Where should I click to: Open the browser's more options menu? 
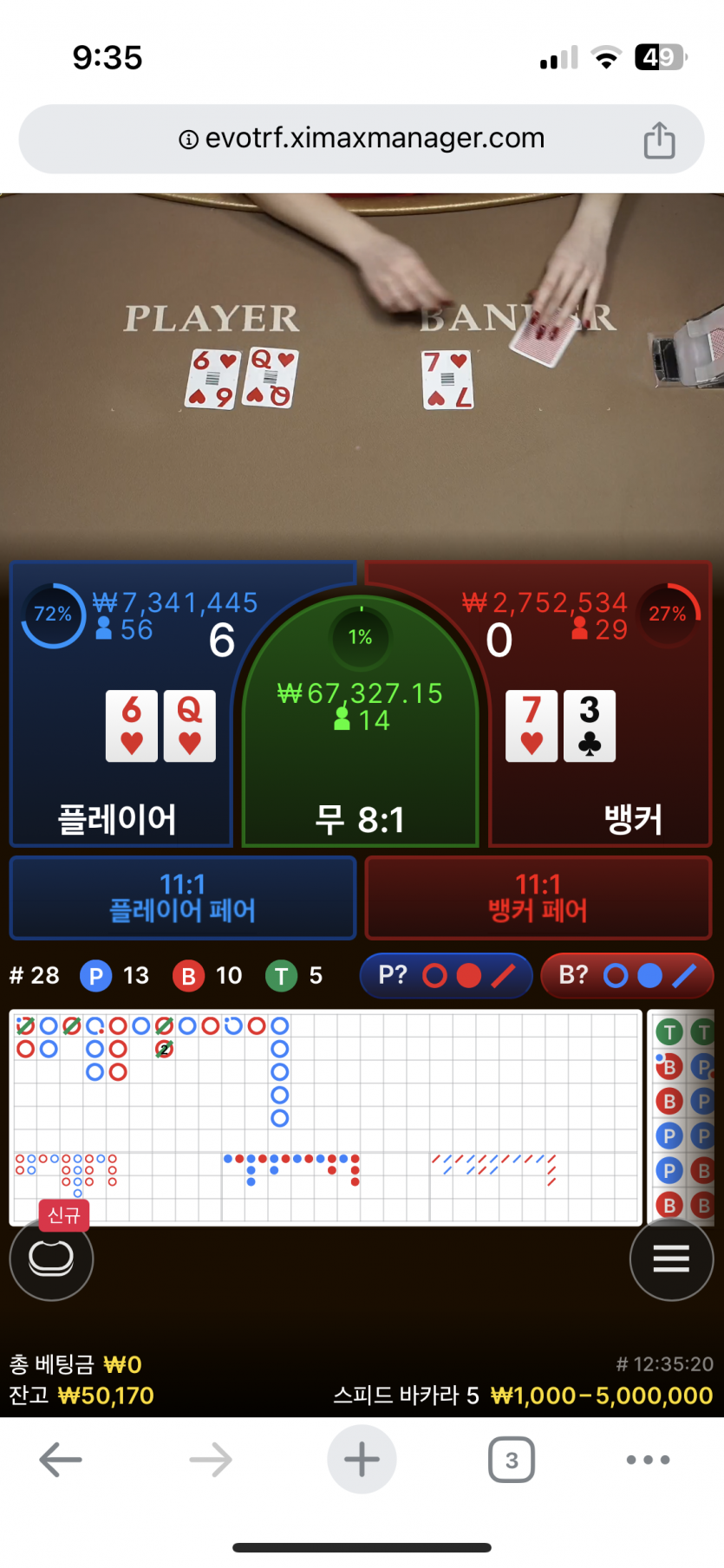click(x=648, y=1460)
